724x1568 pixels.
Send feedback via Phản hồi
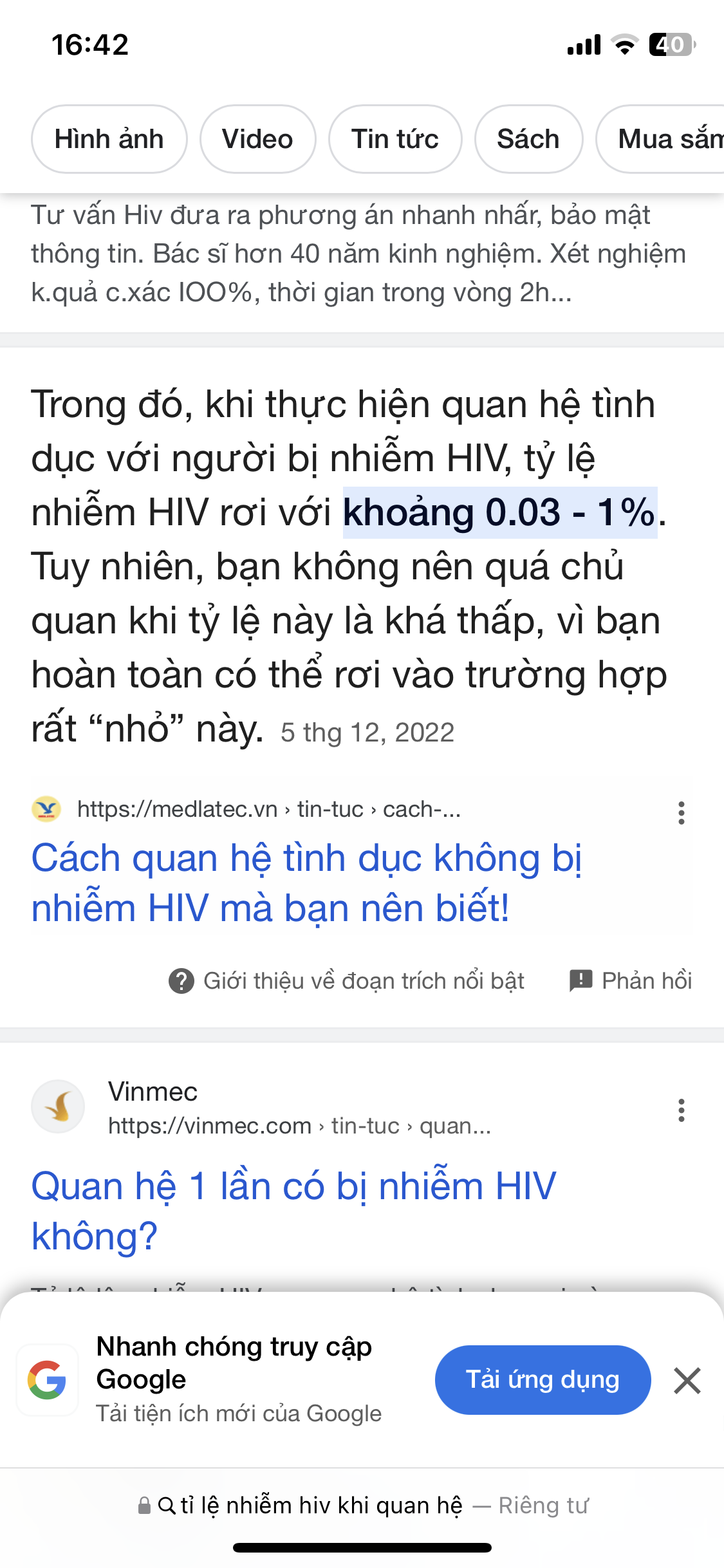tap(631, 981)
